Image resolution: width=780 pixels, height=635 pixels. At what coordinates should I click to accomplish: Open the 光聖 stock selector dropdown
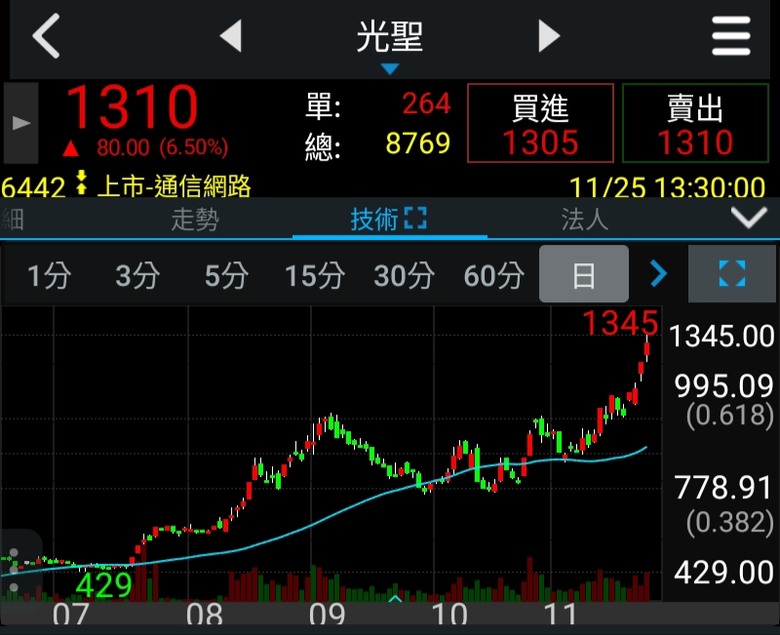click(x=390, y=42)
